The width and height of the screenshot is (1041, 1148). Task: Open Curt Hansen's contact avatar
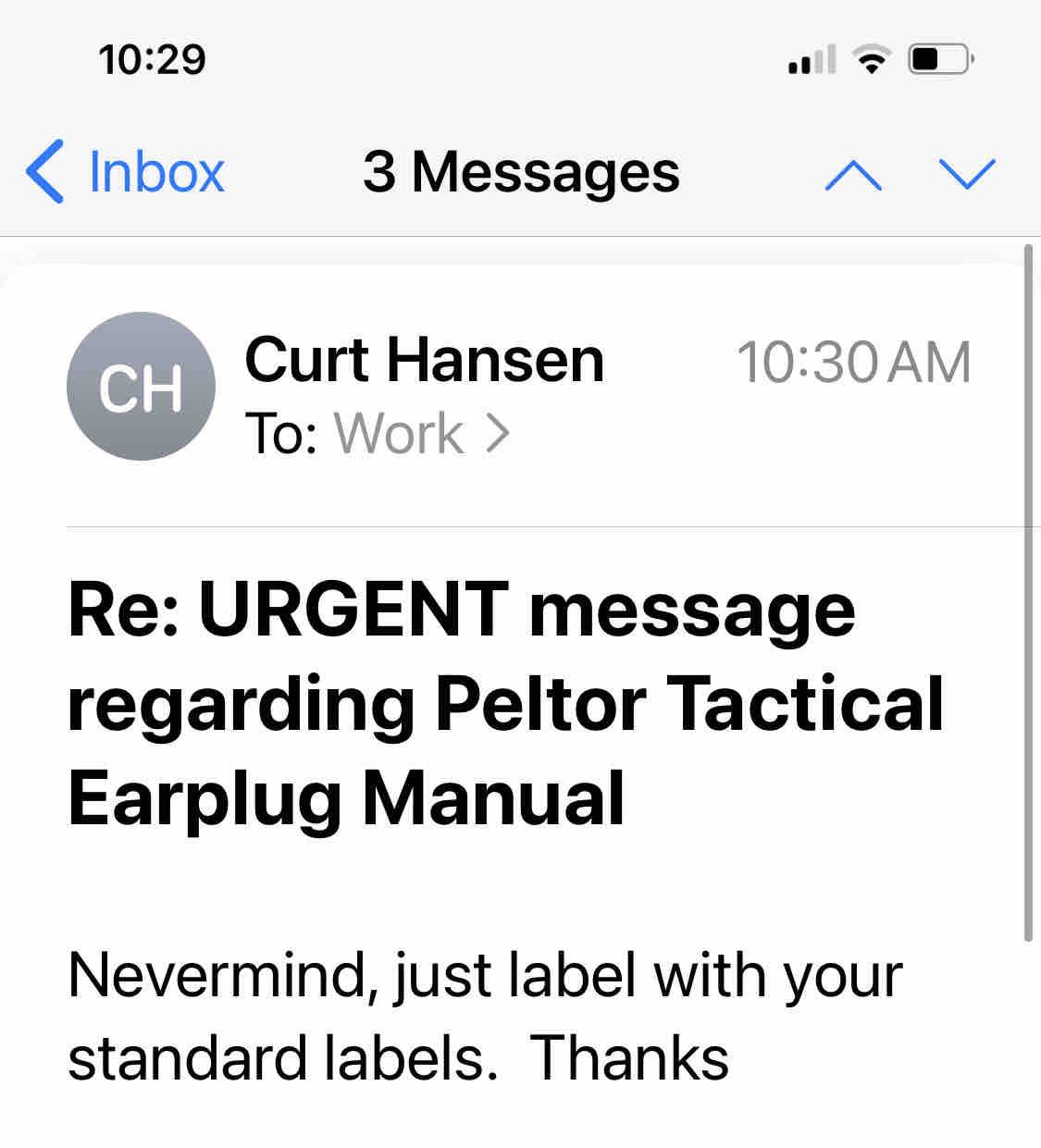(x=142, y=387)
